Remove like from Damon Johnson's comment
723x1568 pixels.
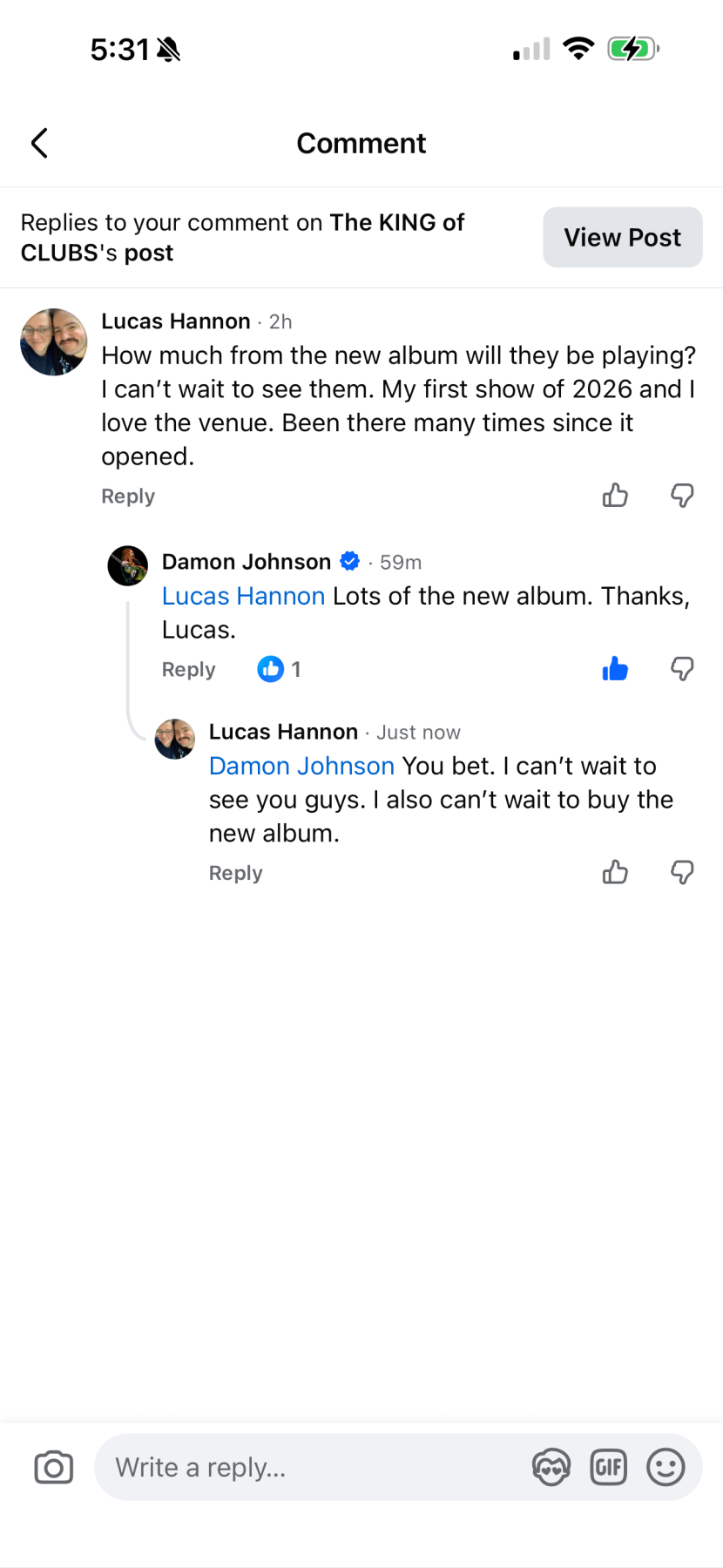(615, 669)
